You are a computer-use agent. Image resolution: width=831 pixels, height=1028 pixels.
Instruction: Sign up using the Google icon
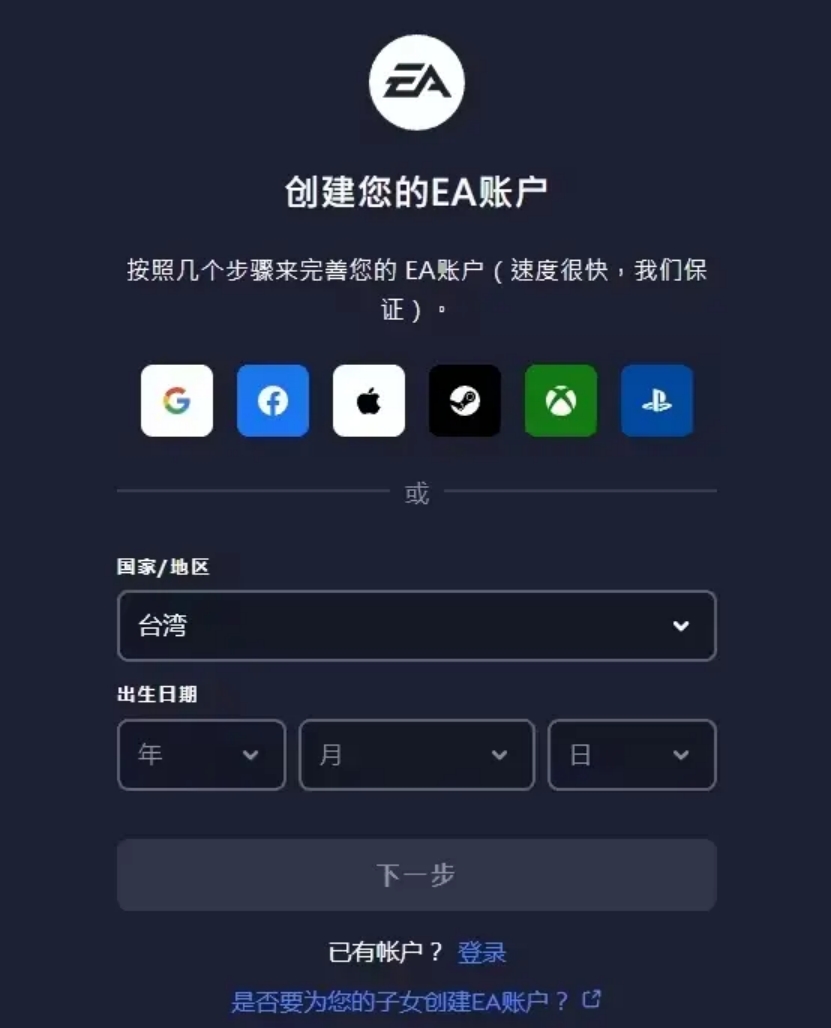coord(176,400)
